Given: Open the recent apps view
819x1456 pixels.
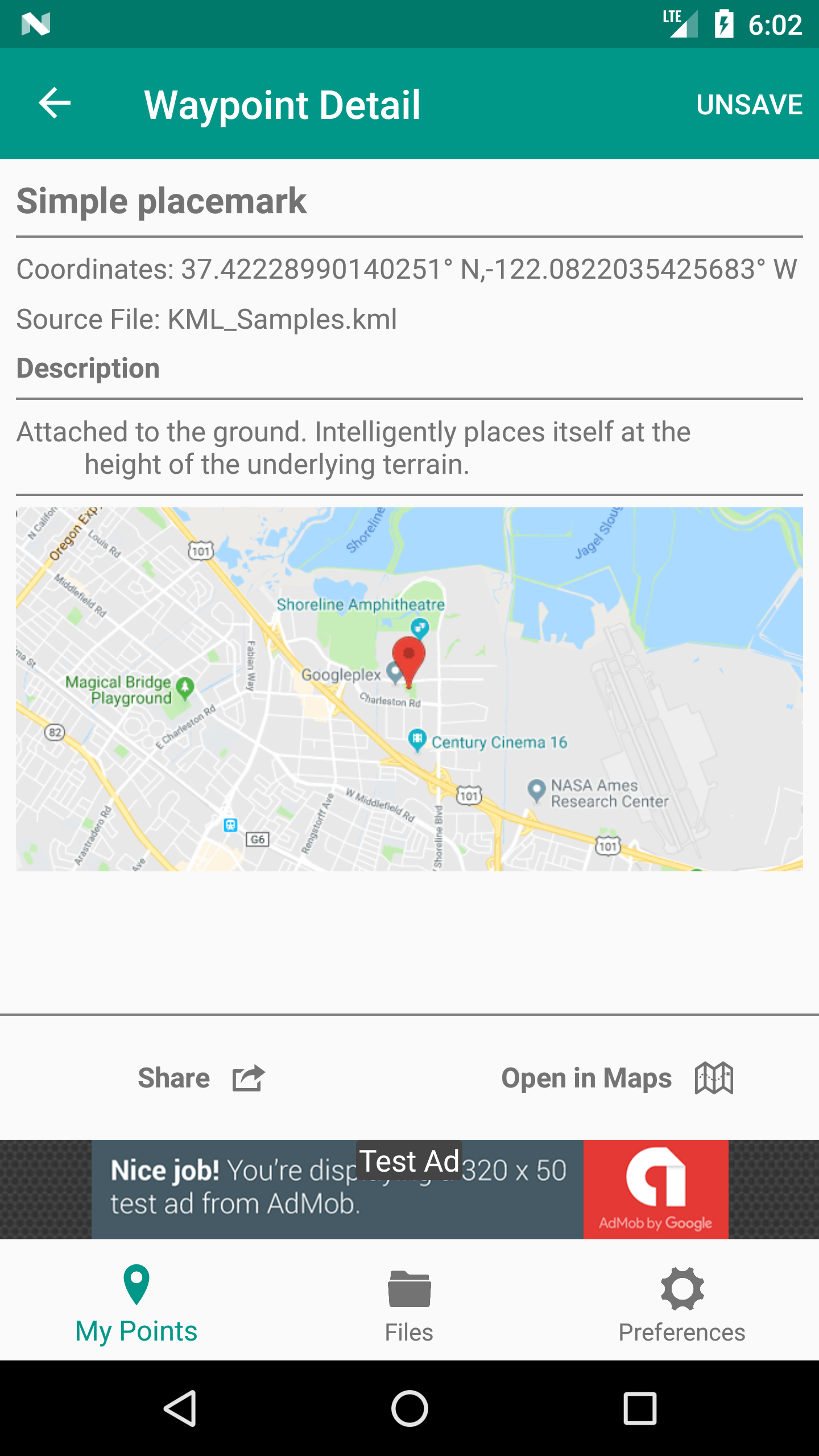Looking at the screenshot, I should [x=640, y=1408].
